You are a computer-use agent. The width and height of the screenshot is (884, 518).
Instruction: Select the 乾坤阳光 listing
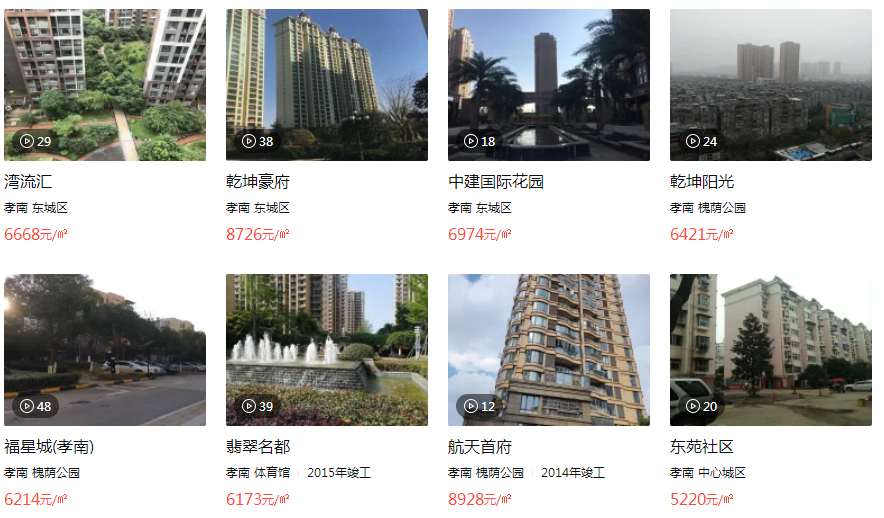771,85
